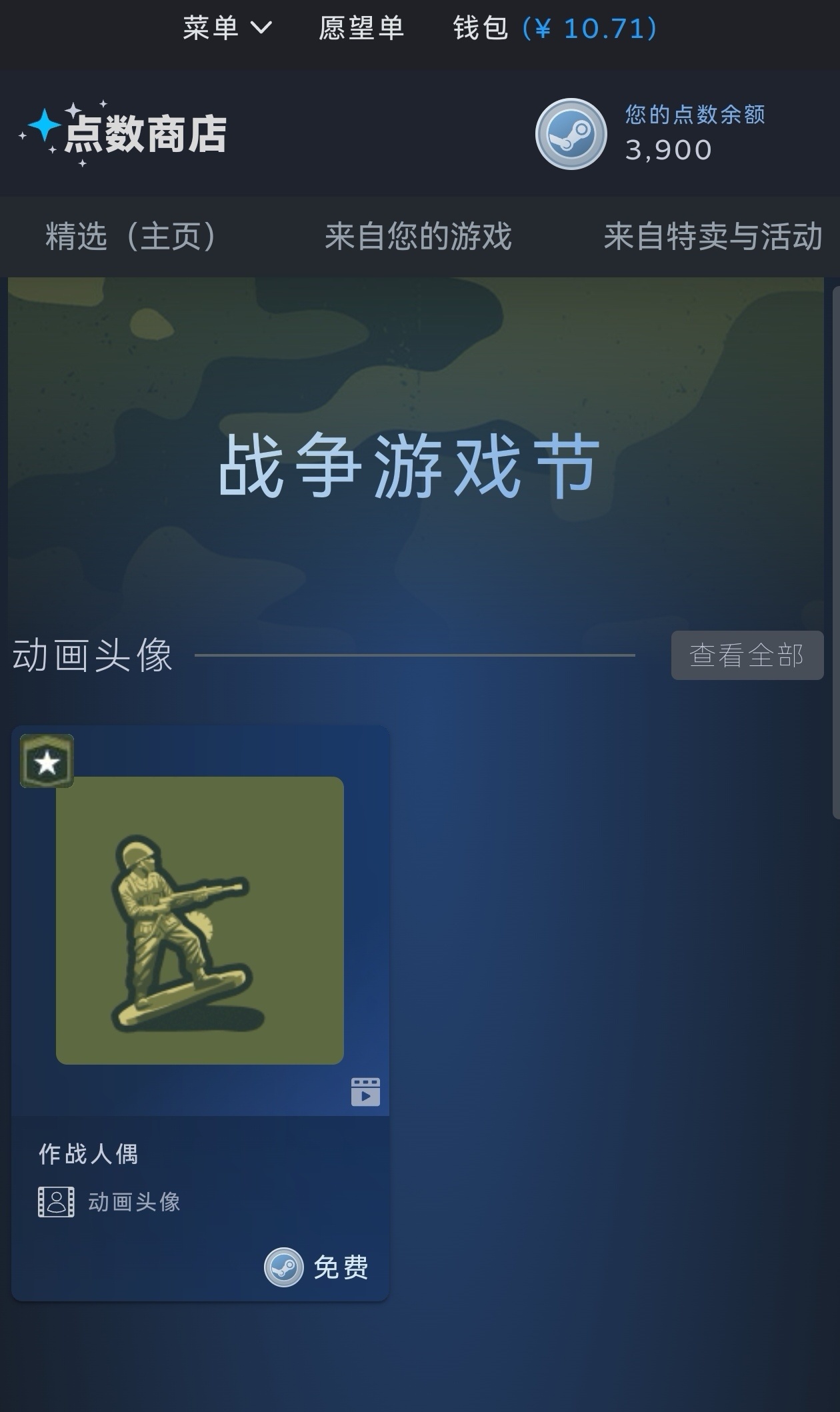Switch to the 来自特卖与活动 tab
840x1412 pixels.
click(x=713, y=236)
